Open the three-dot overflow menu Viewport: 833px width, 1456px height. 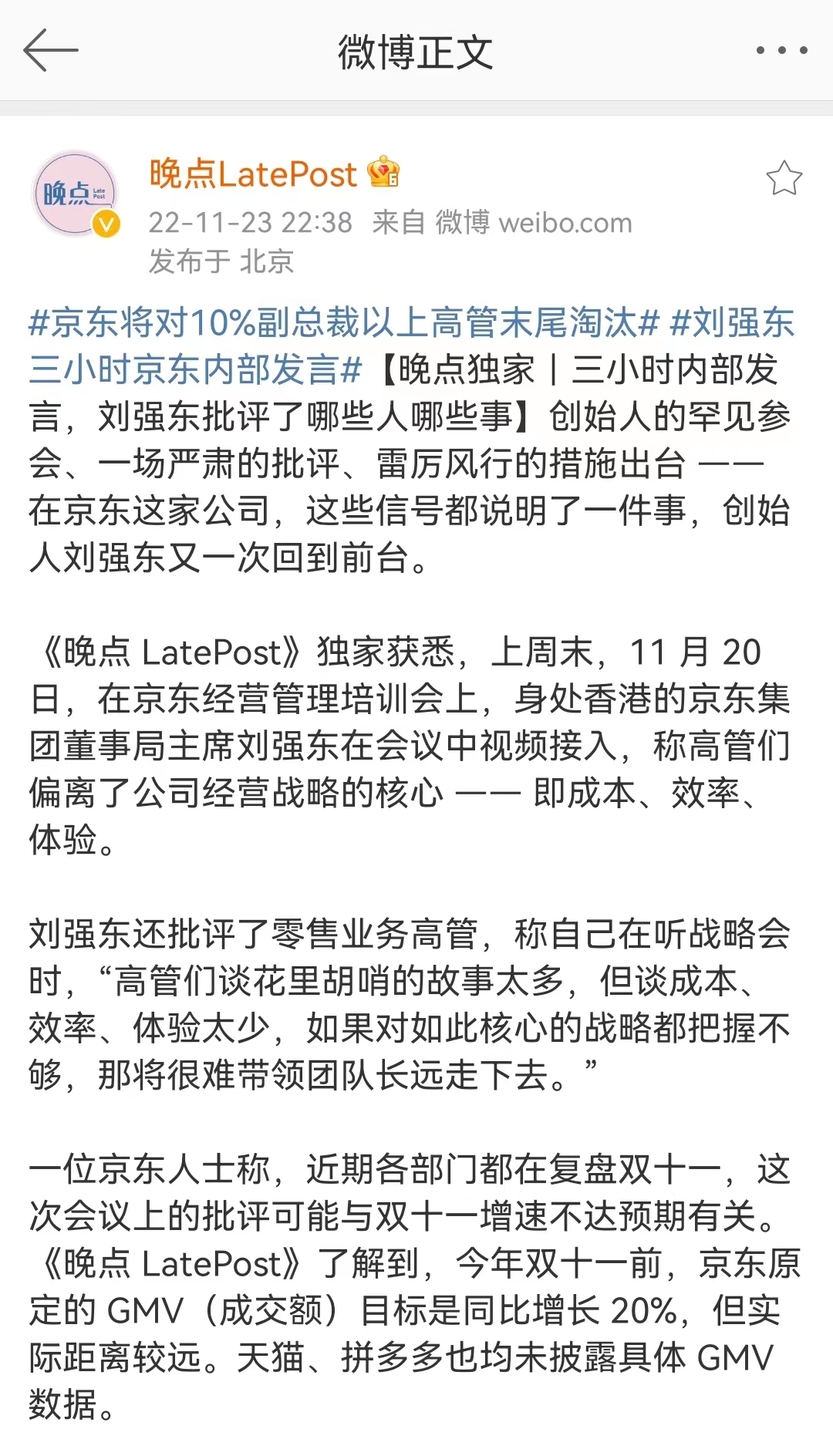click(x=781, y=51)
